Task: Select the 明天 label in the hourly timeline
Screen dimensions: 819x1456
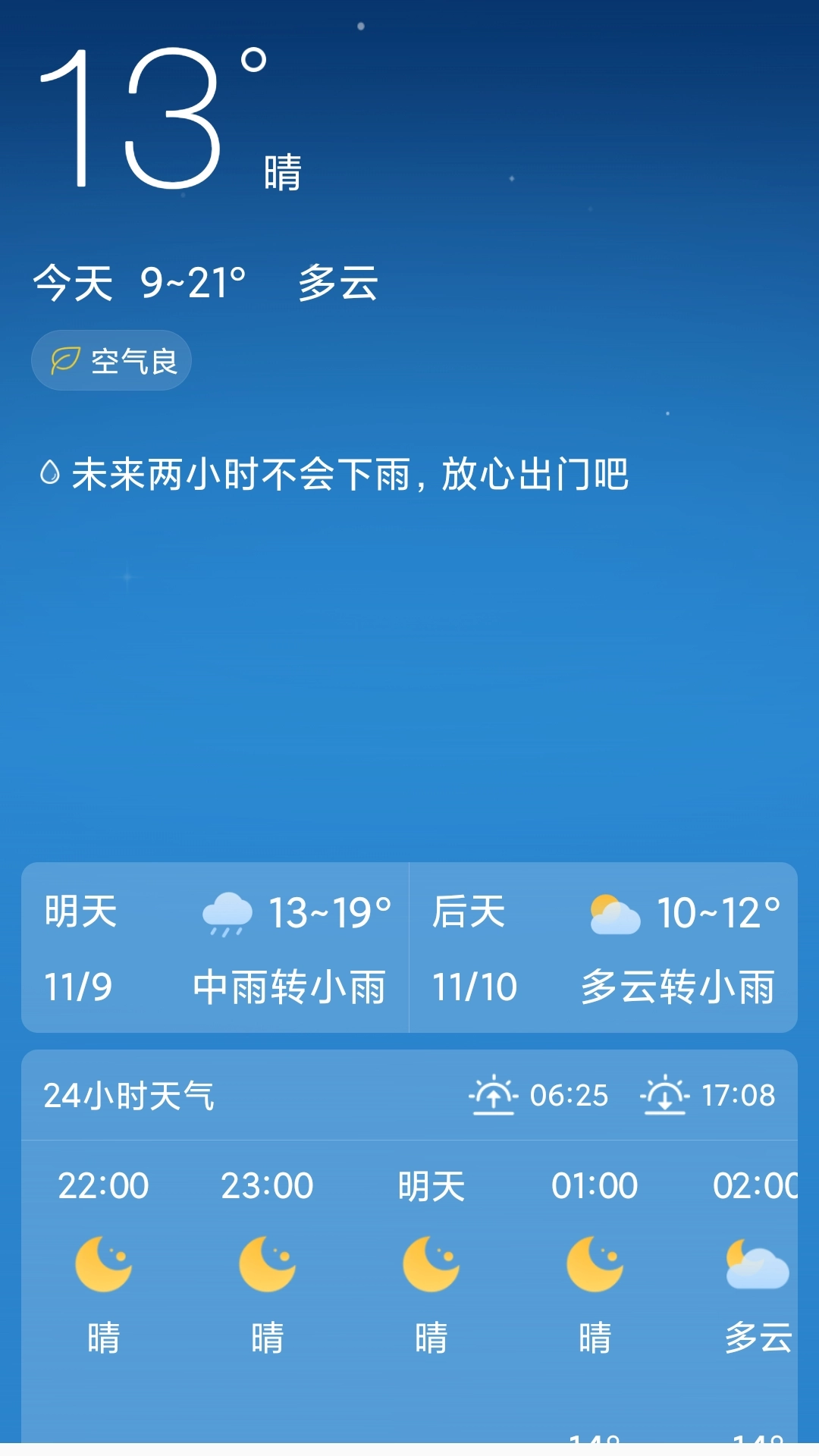Action: tap(431, 1184)
